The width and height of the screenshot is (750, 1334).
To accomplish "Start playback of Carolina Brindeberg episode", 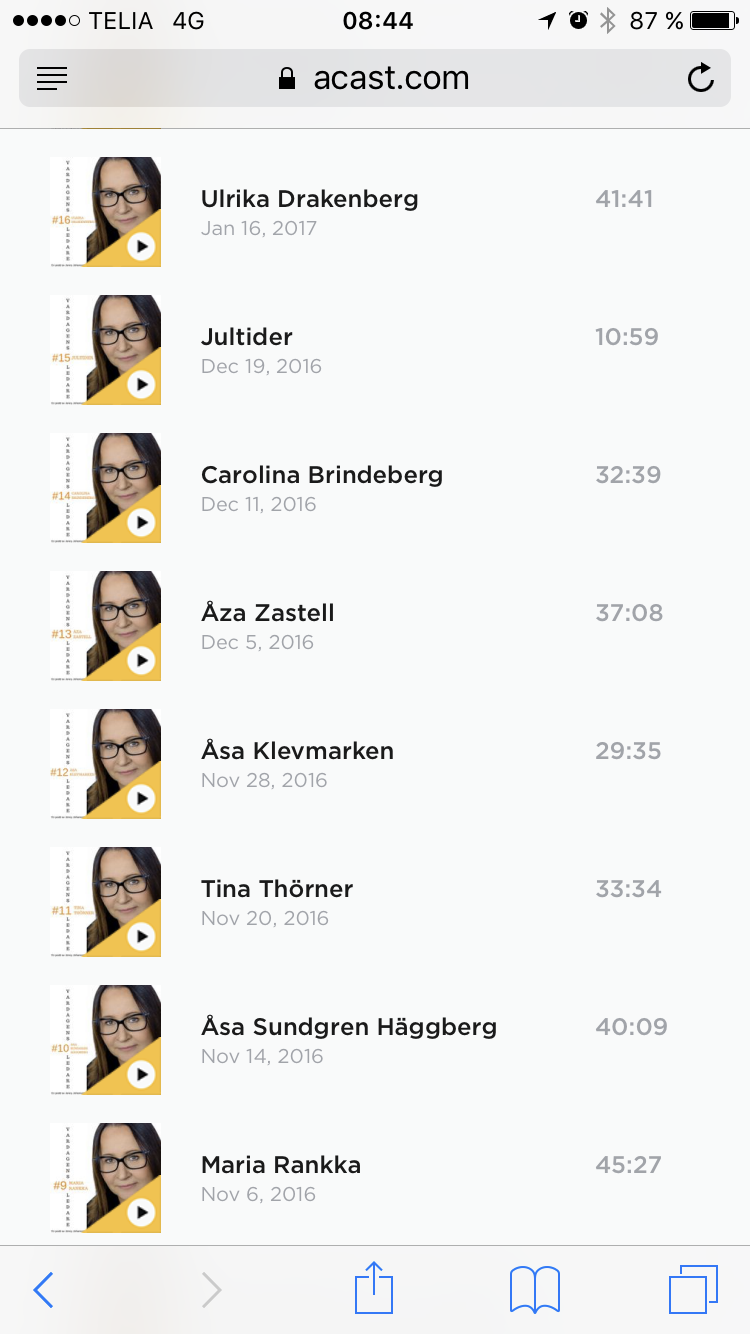I will click(x=141, y=522).
